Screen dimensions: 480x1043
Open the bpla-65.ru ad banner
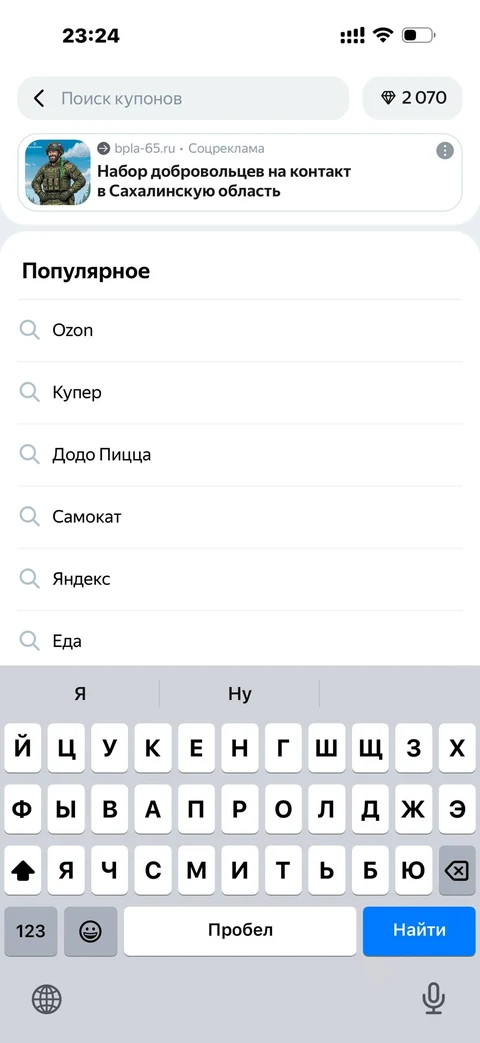(239, 172)
